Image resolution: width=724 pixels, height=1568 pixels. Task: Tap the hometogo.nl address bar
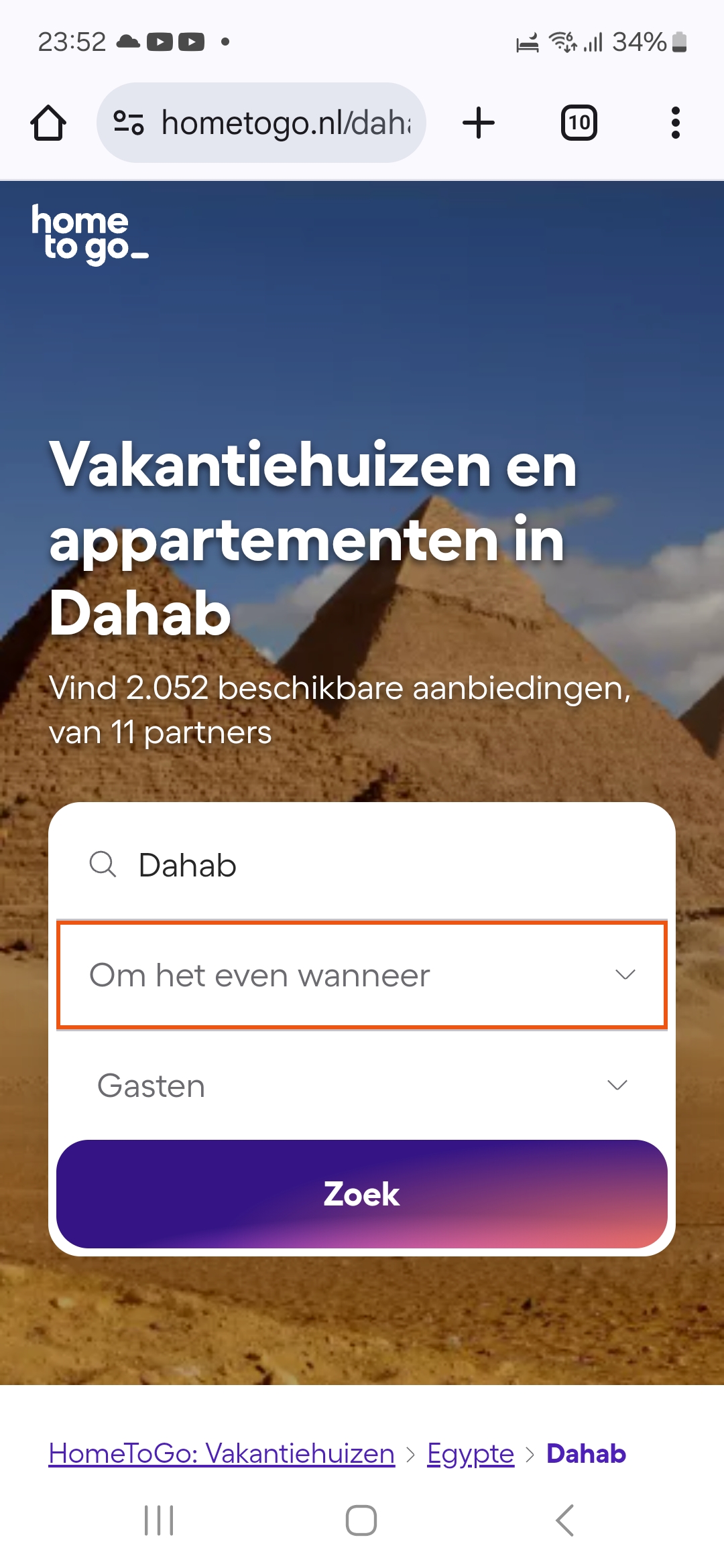tap(275, 123)
